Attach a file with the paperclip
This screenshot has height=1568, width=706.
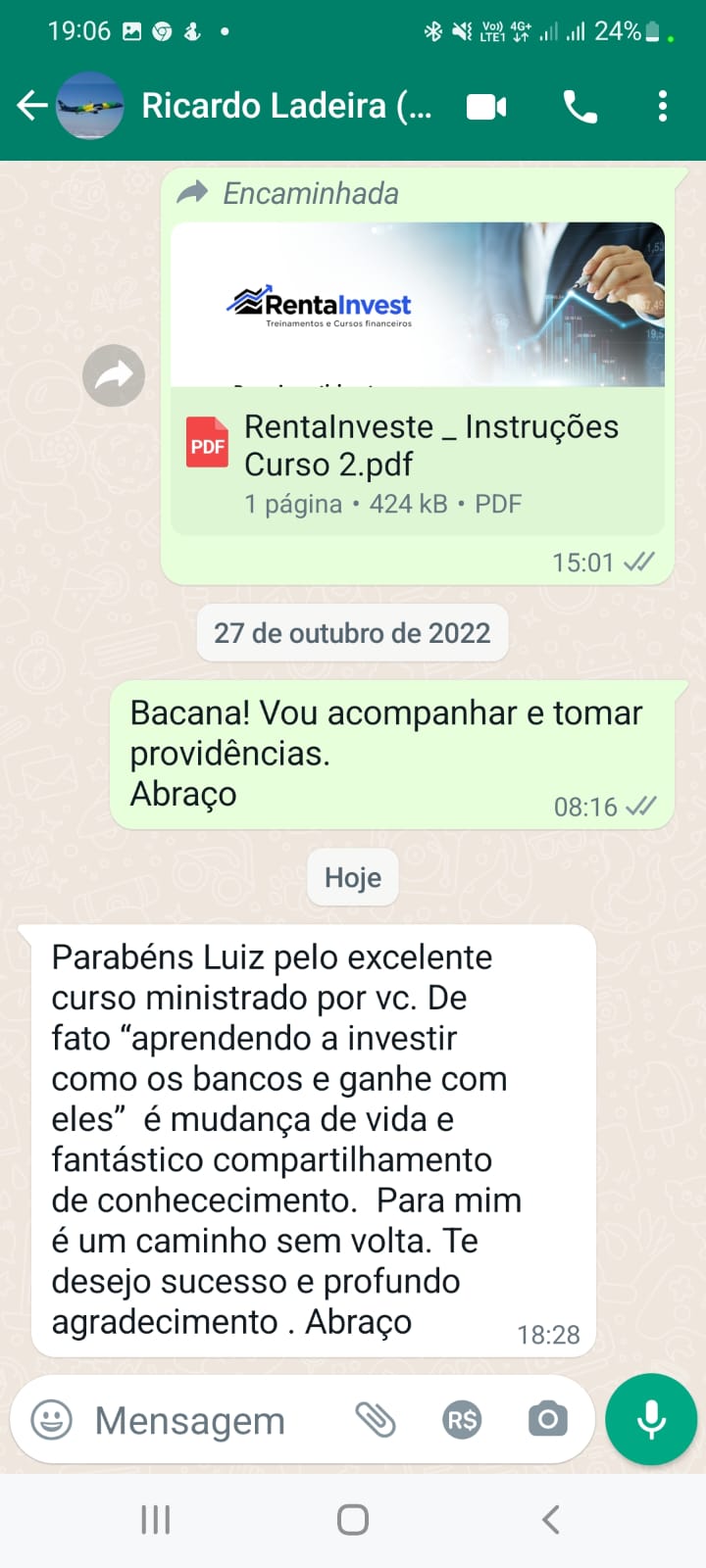[x=375, y=1420]
